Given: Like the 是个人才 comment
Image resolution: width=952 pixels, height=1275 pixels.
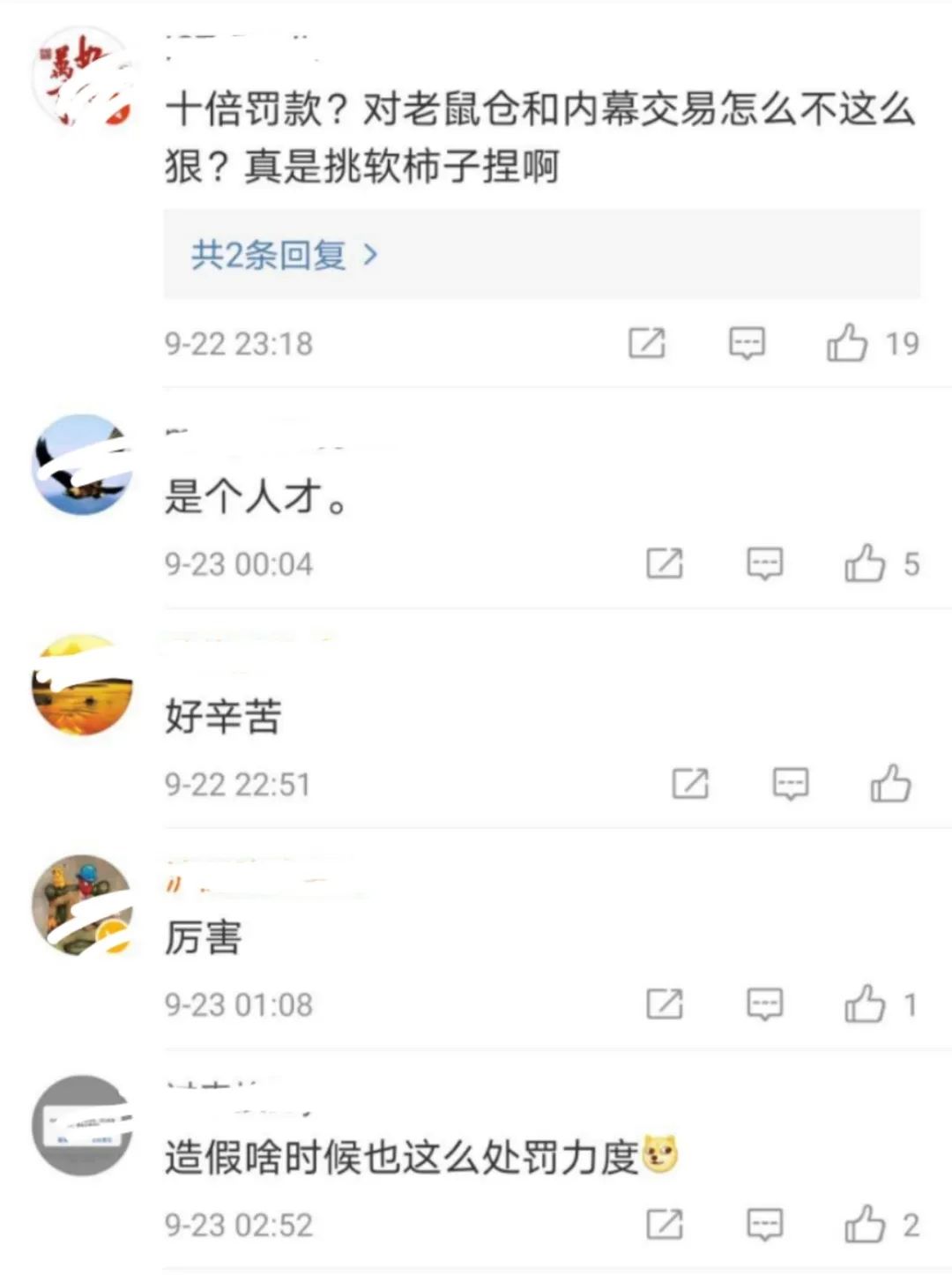Looking at the screenshot, I should 864,563.
